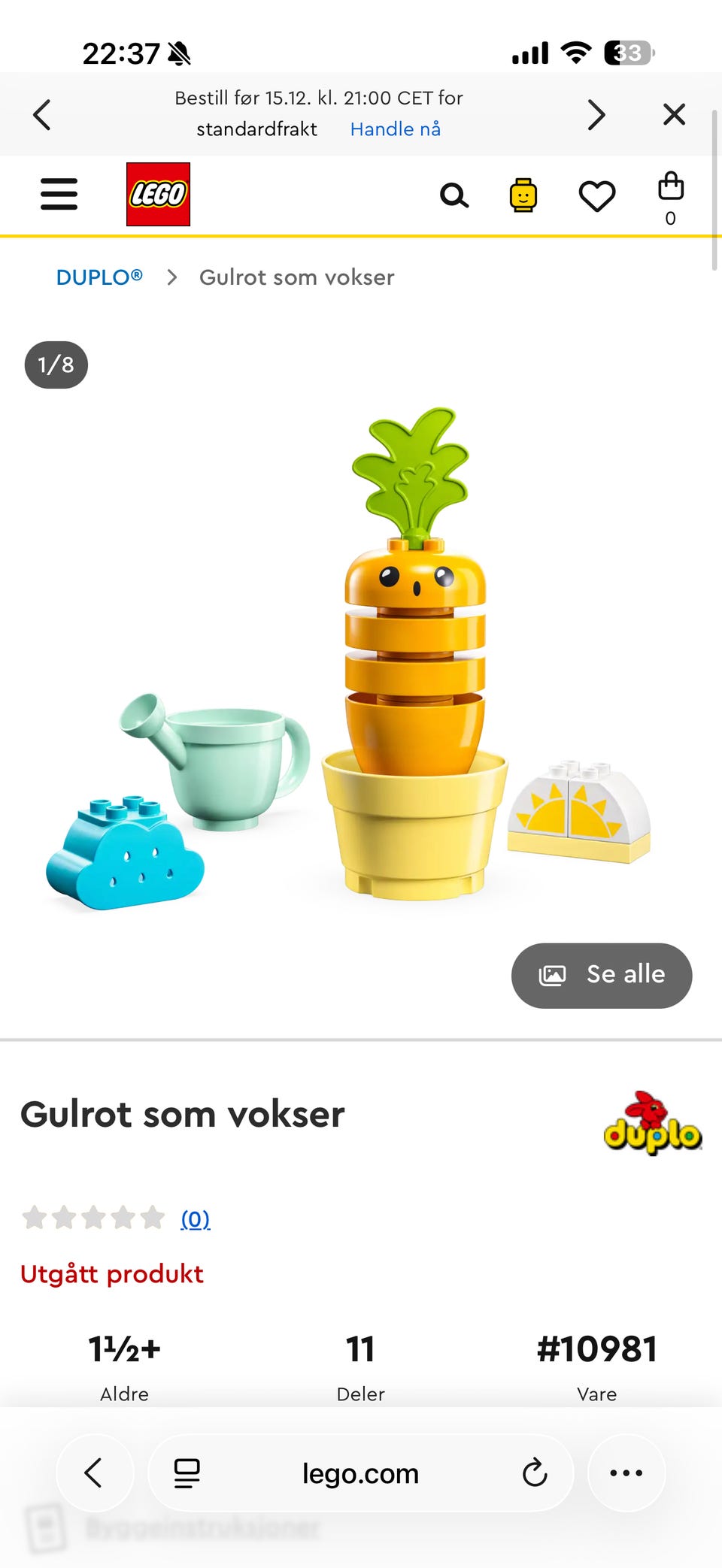The width and height of the screenshot is (722, 1568).
Task: Rate the product using the star rating
Action: point(93,1218)
